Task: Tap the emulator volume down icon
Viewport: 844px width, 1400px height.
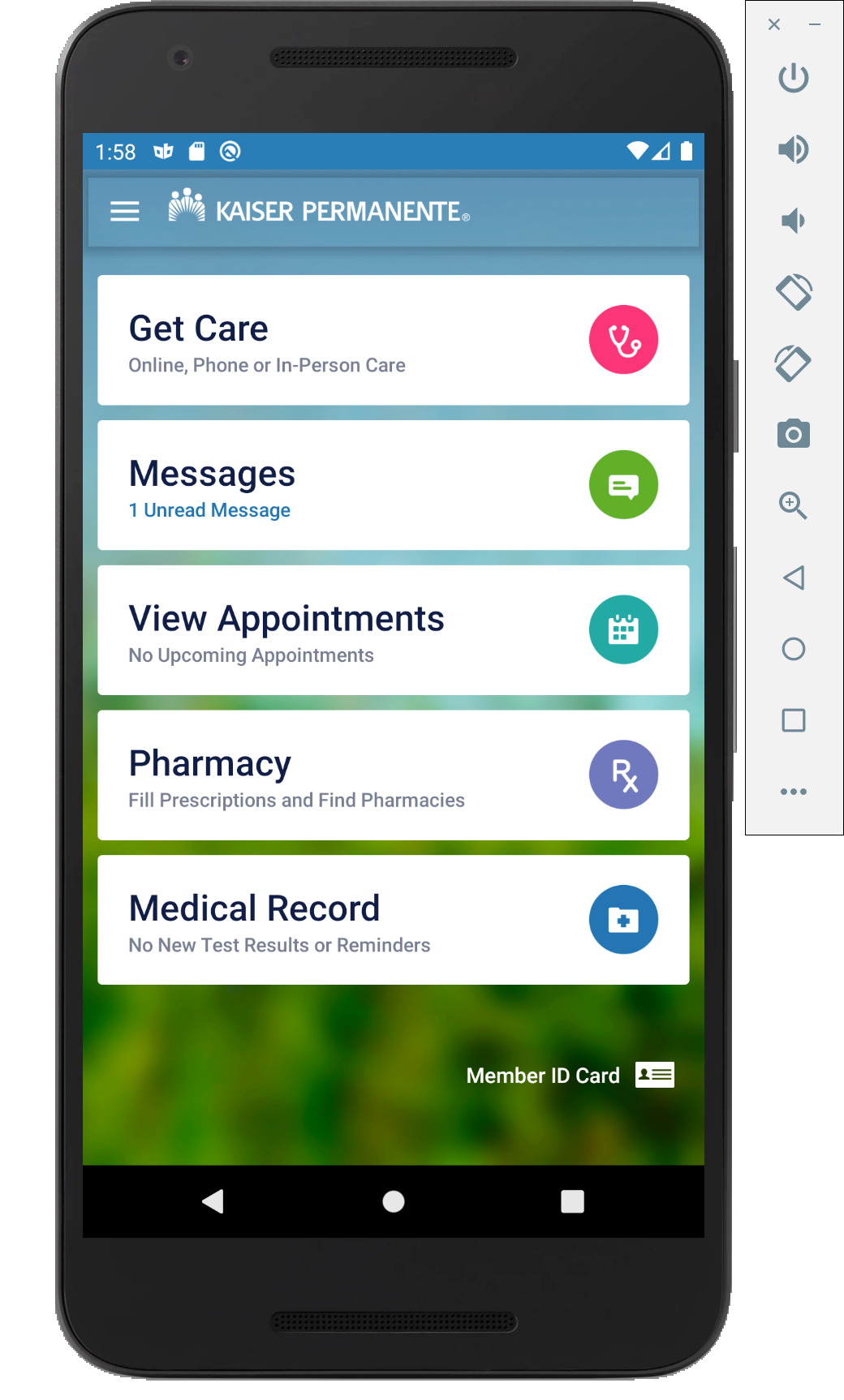Action: point(793,221)
